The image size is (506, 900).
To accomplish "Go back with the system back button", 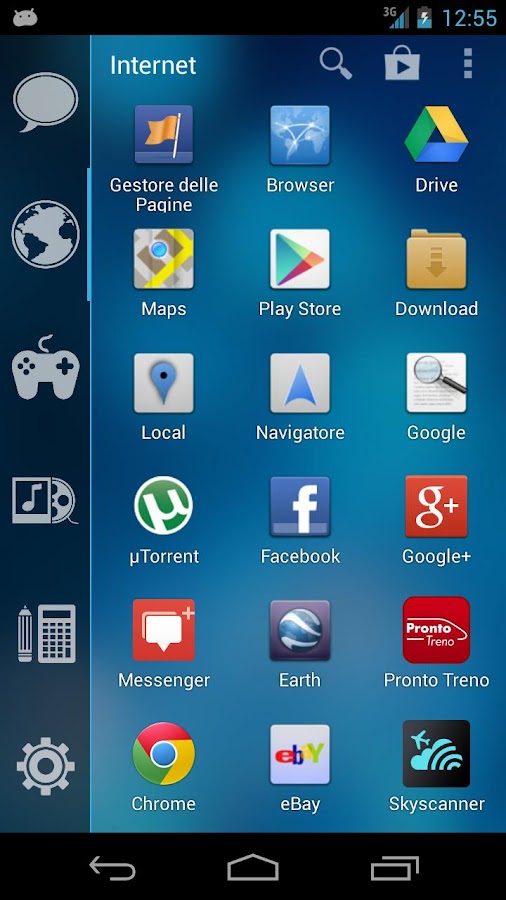I will (112, 868).
